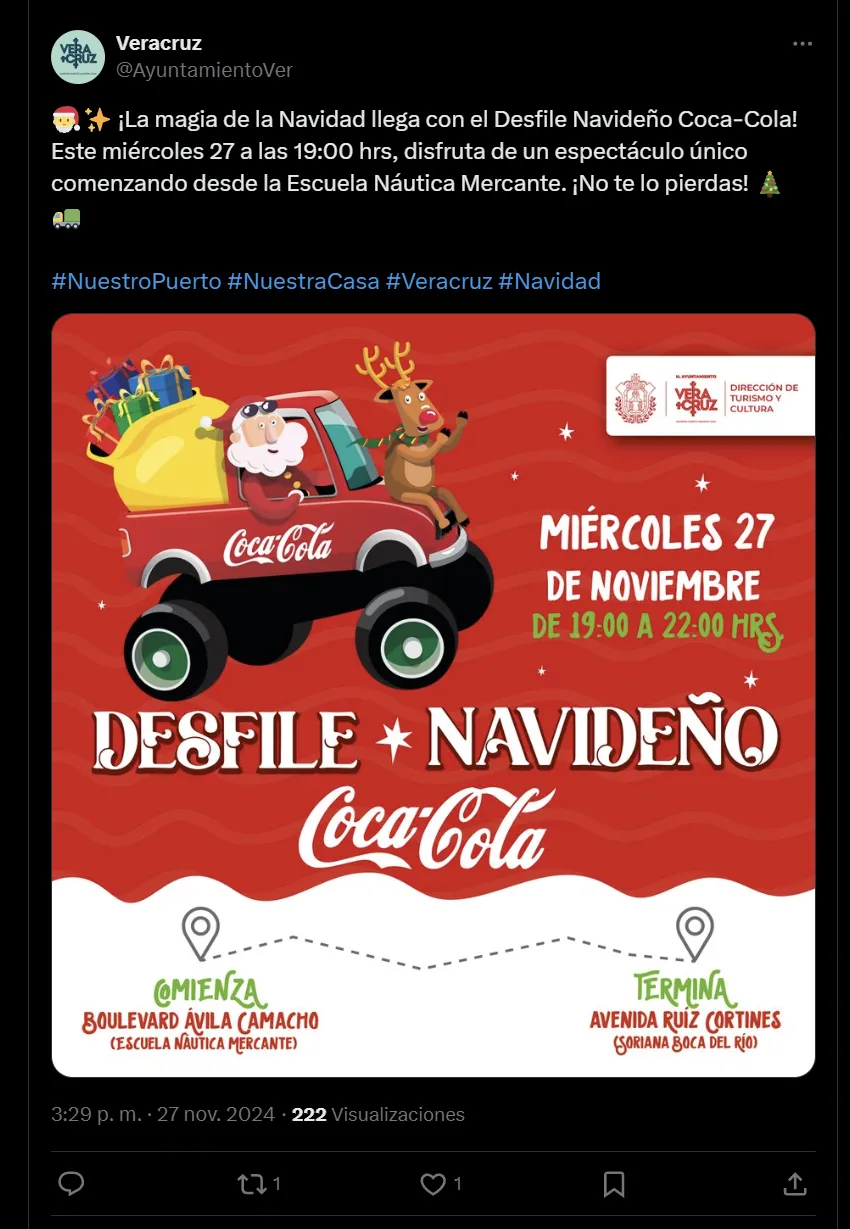Share the Veracruz post

point(795,1184)
